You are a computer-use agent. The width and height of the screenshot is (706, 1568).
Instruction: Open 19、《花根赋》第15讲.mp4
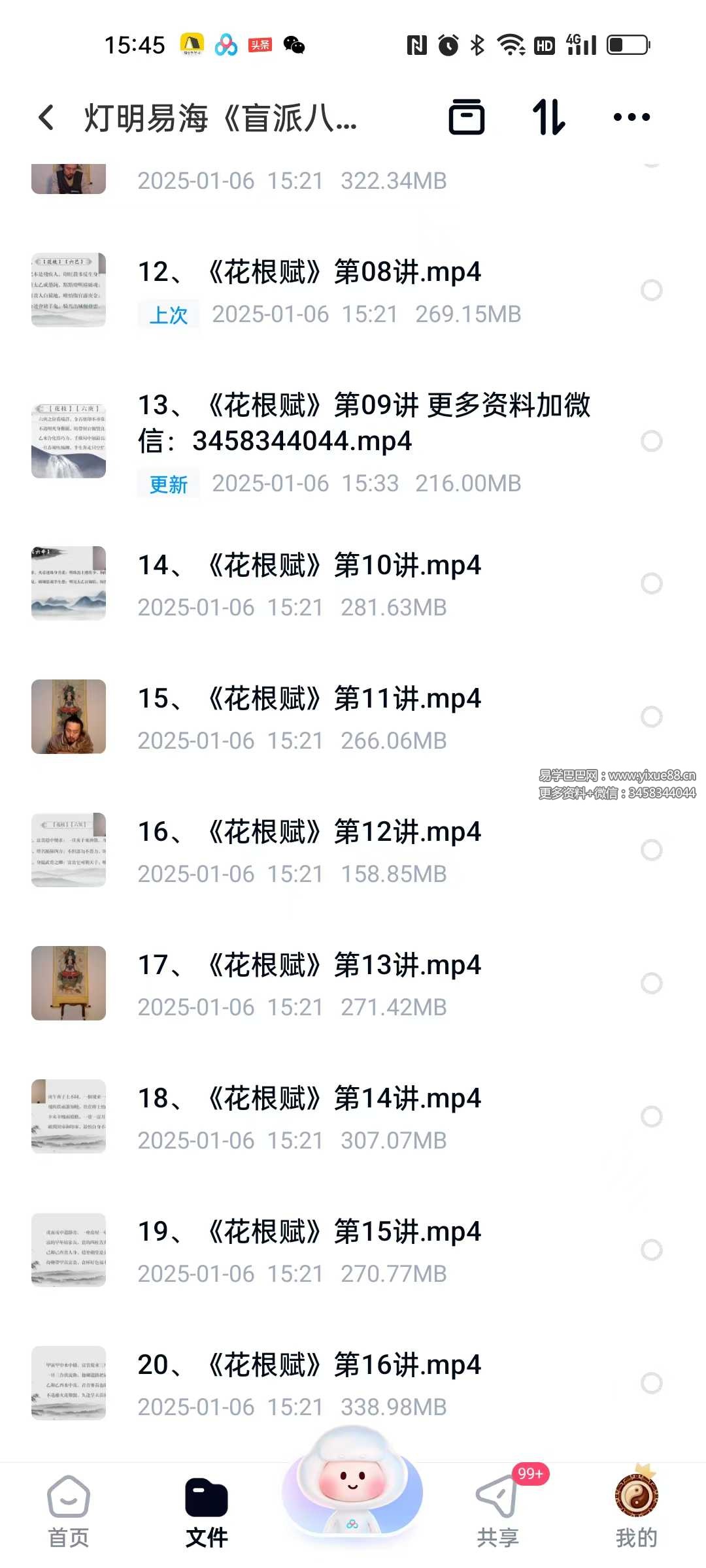click(309, 1232)
